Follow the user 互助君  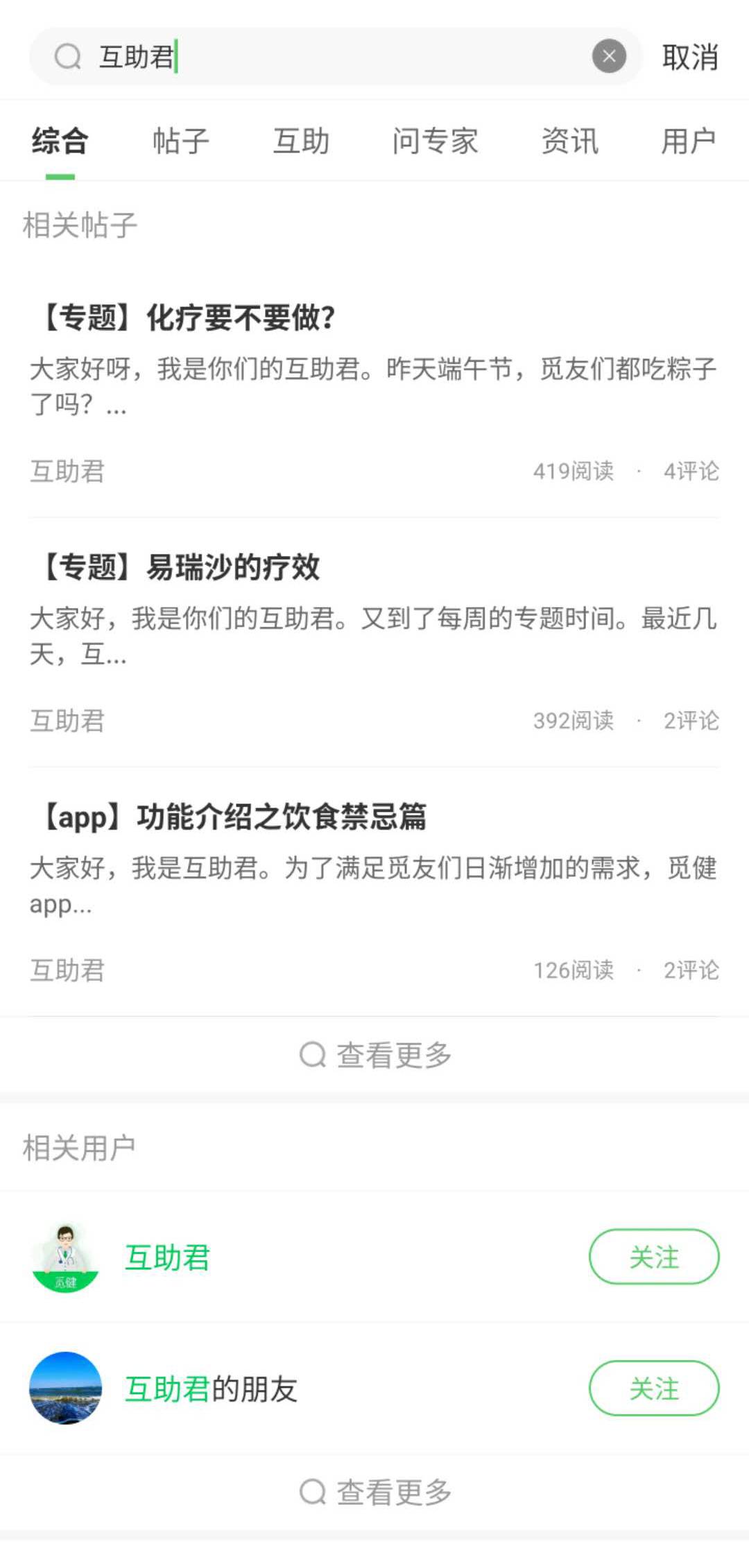(x=653, y=1257)
